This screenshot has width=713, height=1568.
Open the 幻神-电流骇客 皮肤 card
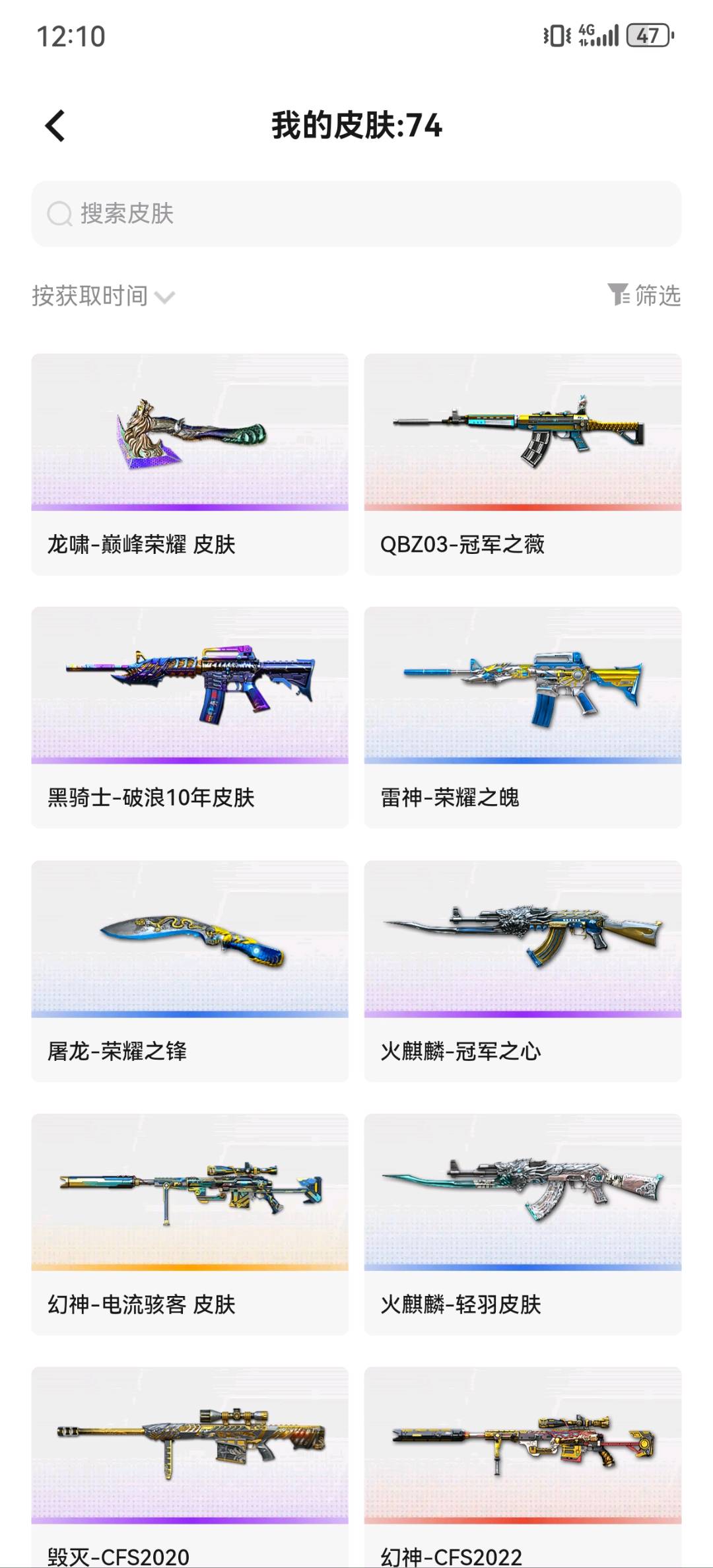(x=189, y=1224)
